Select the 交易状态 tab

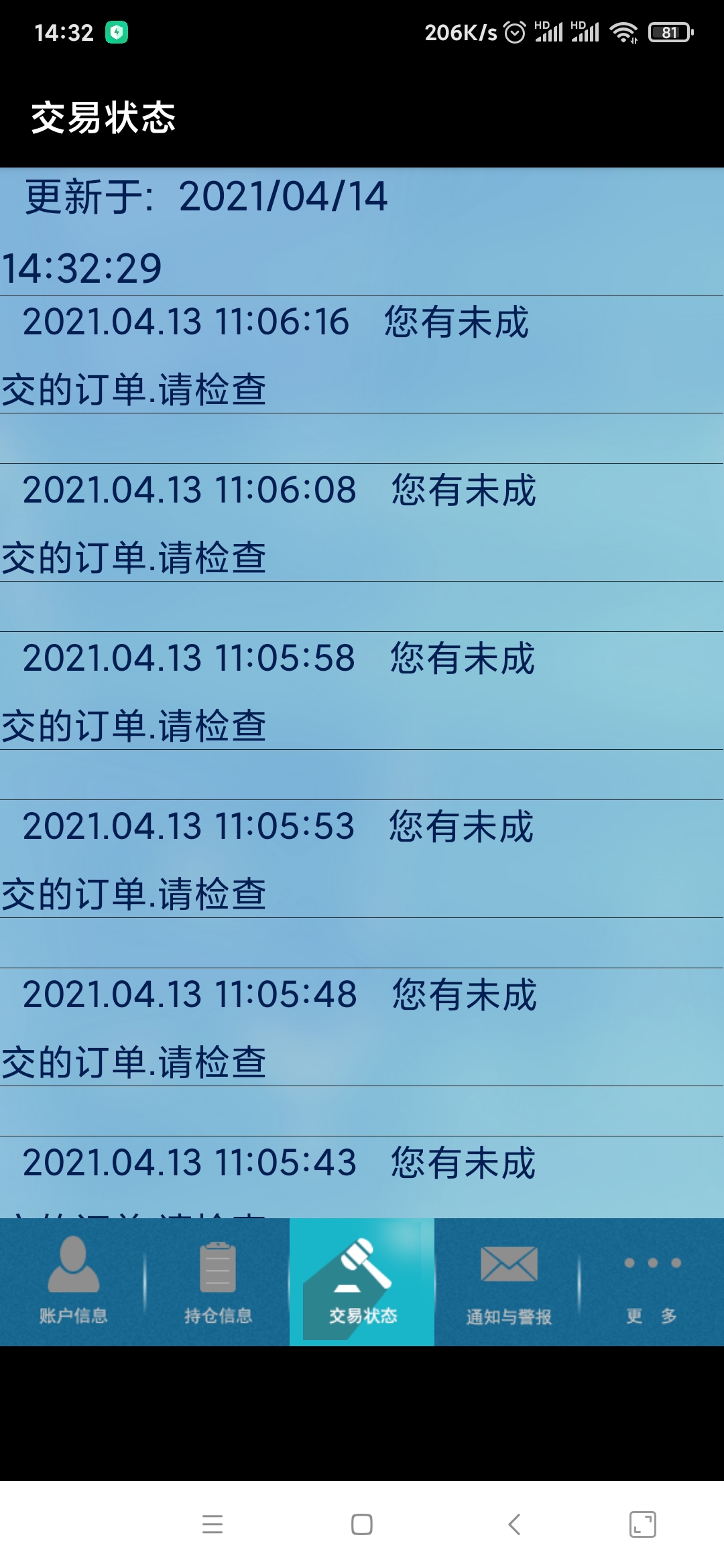point(362,1281)
